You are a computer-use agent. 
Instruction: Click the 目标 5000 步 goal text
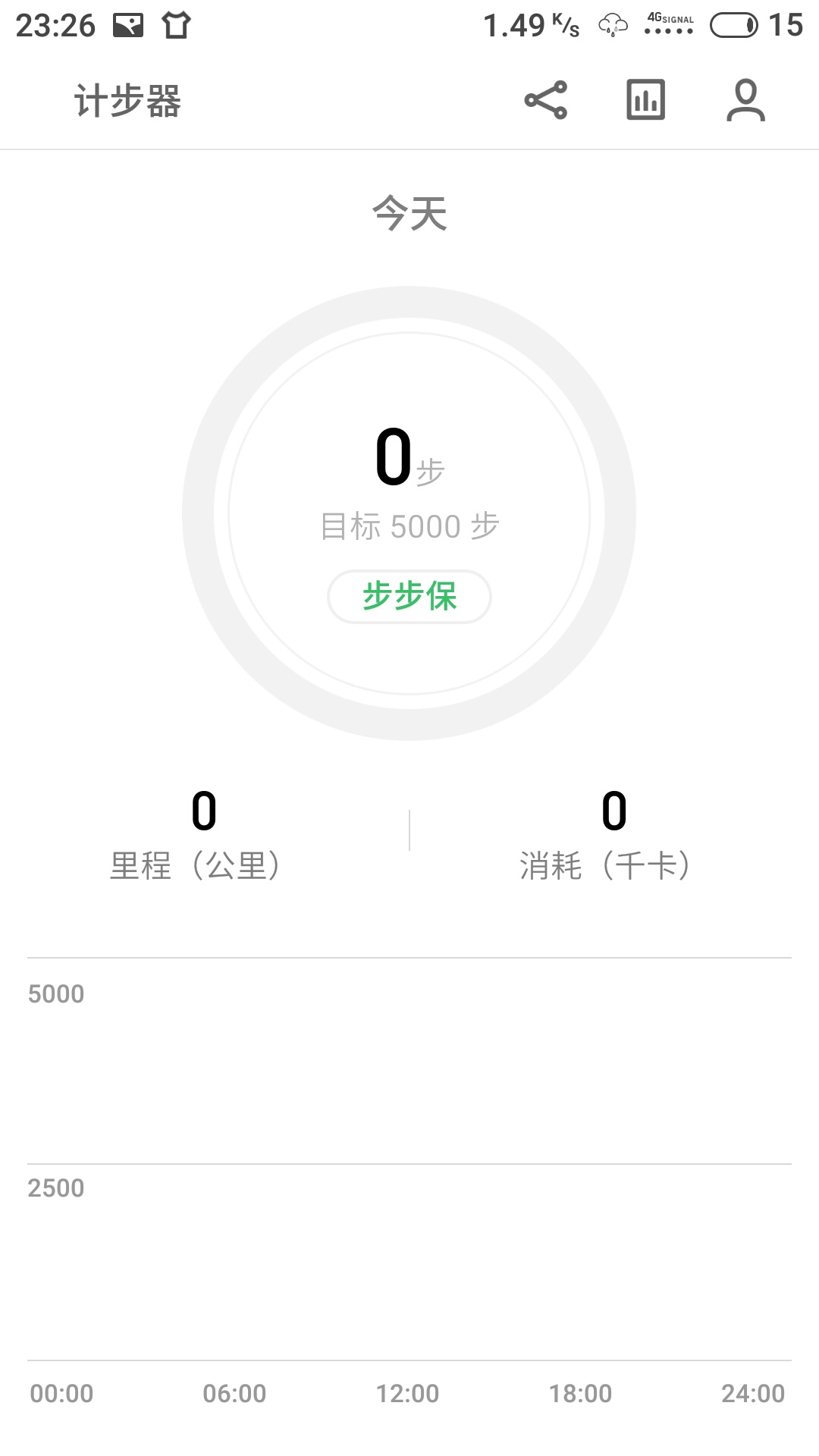coord(409,525)
